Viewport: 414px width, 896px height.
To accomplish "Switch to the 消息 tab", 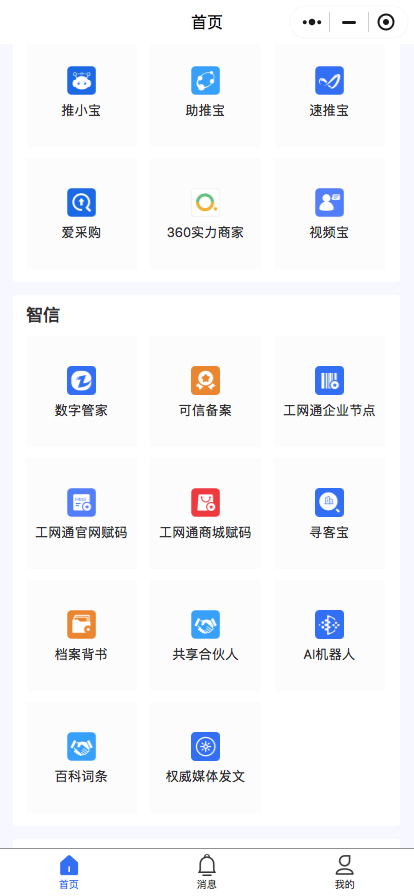I will (x=207, y=873).
